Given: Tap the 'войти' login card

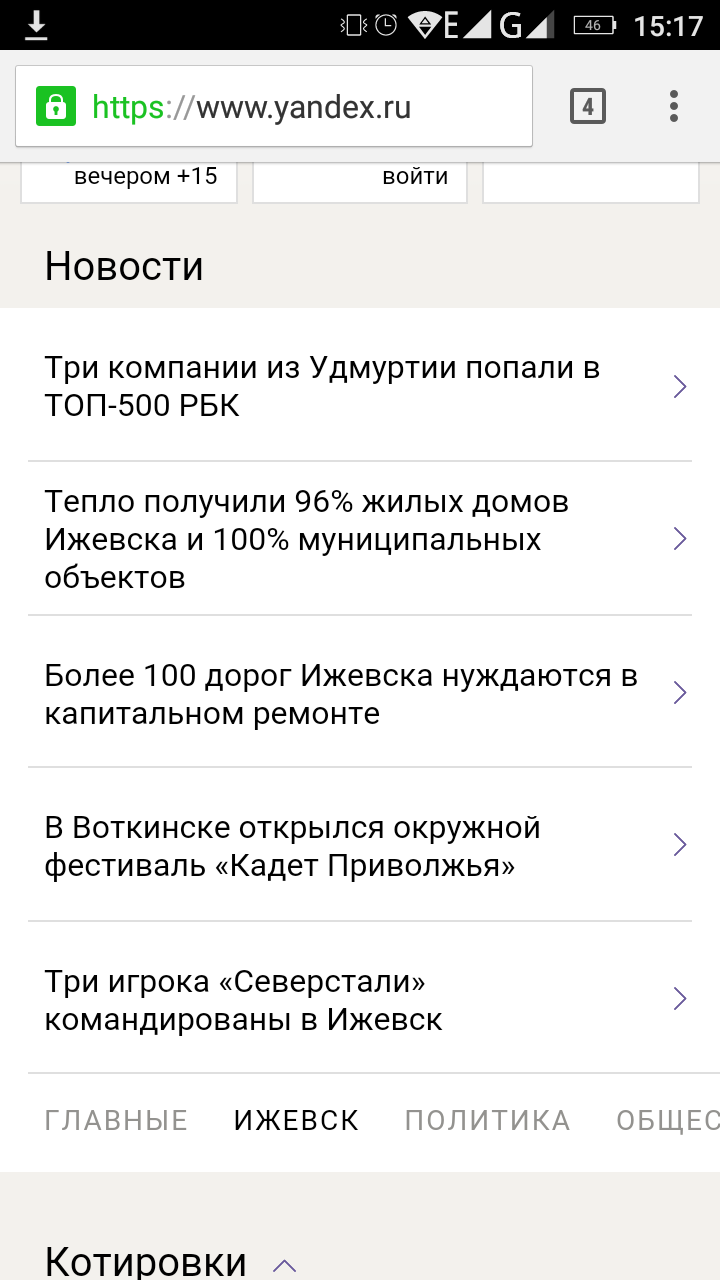Looking at the screenshot, I should [360, 181].
